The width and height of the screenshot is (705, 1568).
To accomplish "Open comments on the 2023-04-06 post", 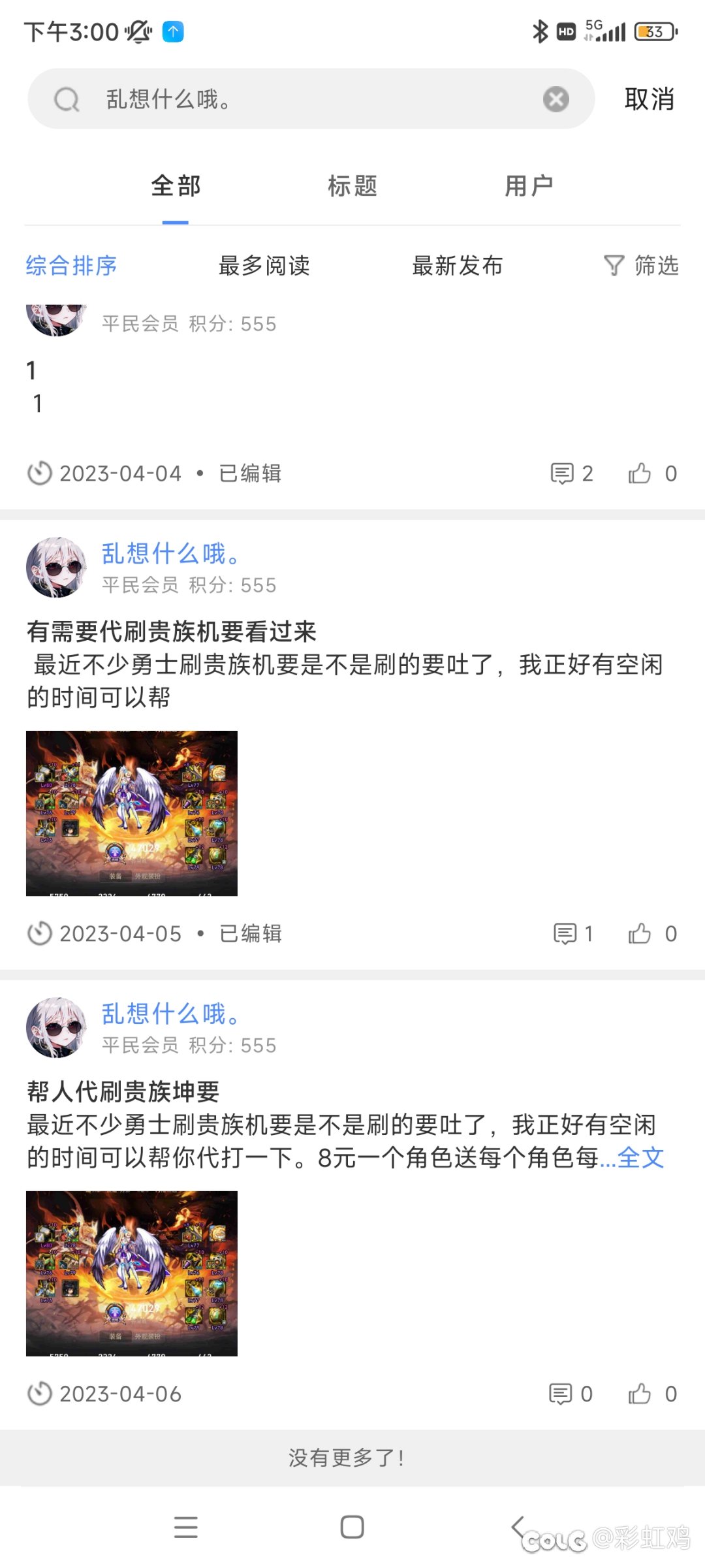I will [571, 1394].
